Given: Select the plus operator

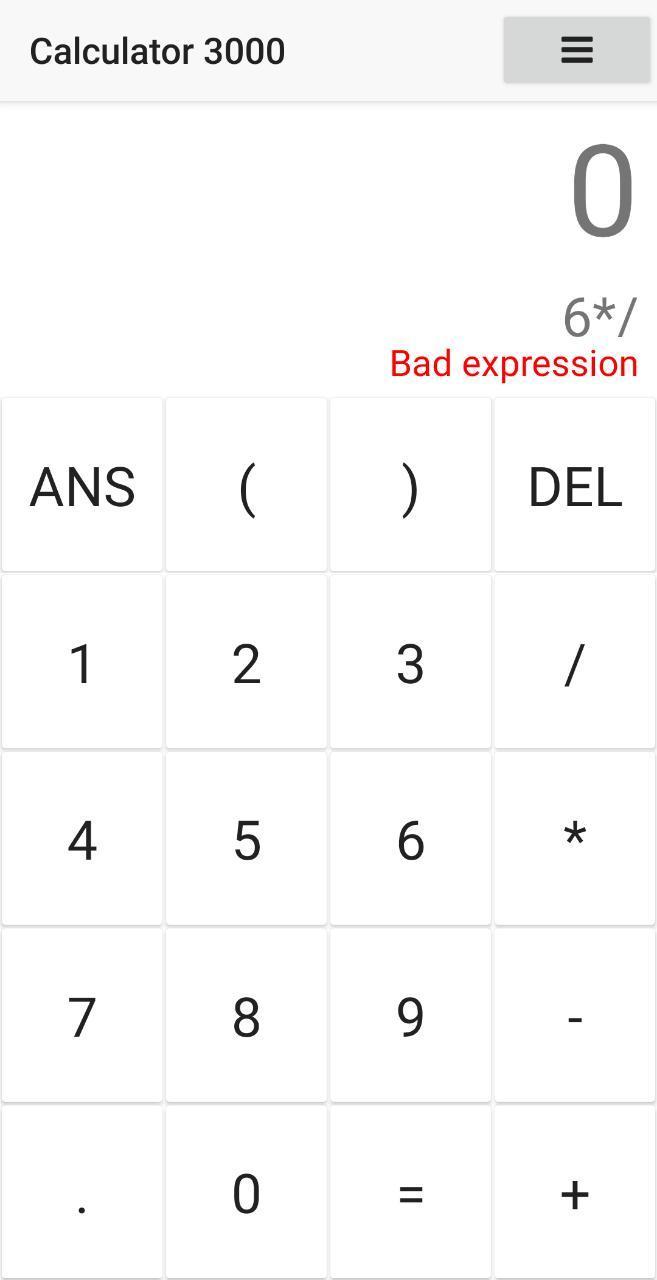Looking at the screenshot, I should pyautogui.click(x=574, y=1192).
